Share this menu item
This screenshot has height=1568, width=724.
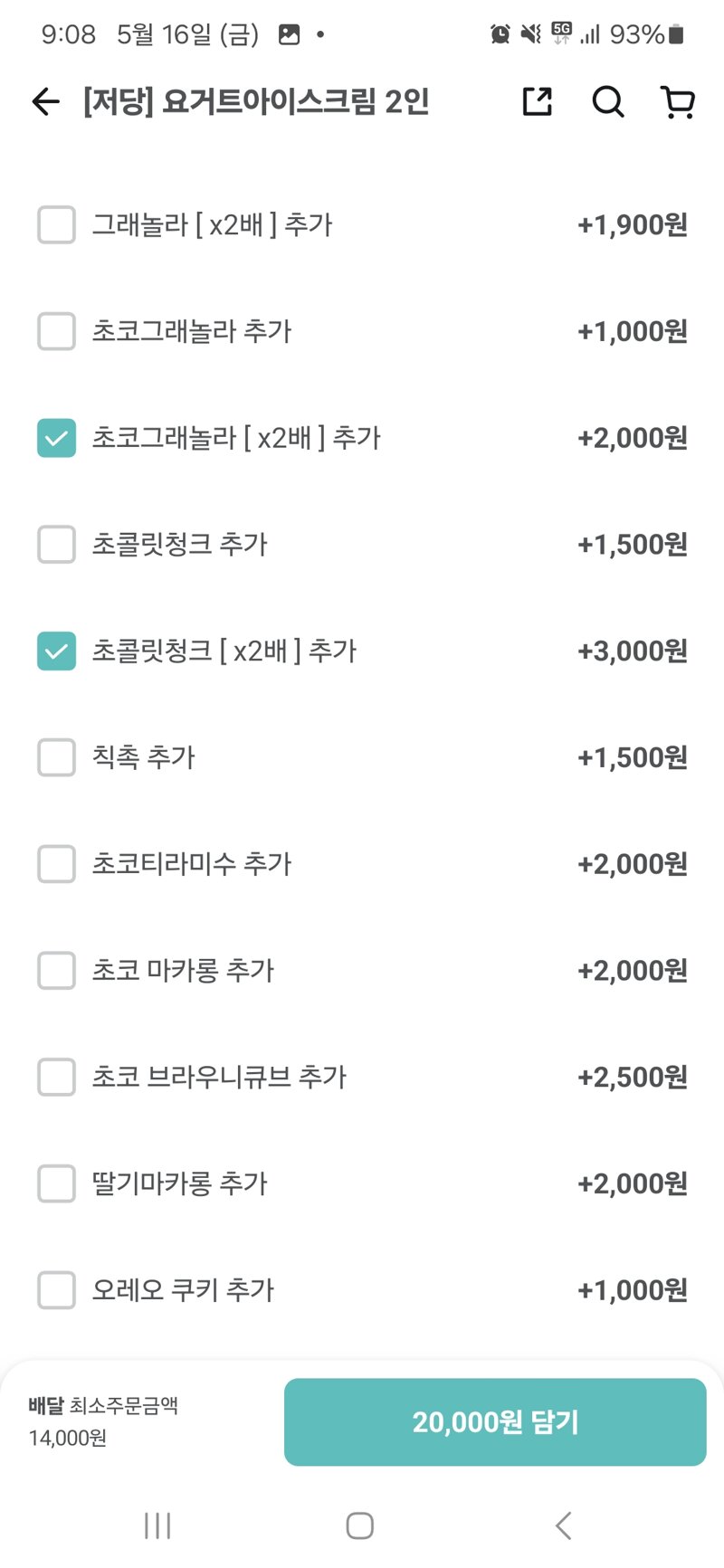538,102
